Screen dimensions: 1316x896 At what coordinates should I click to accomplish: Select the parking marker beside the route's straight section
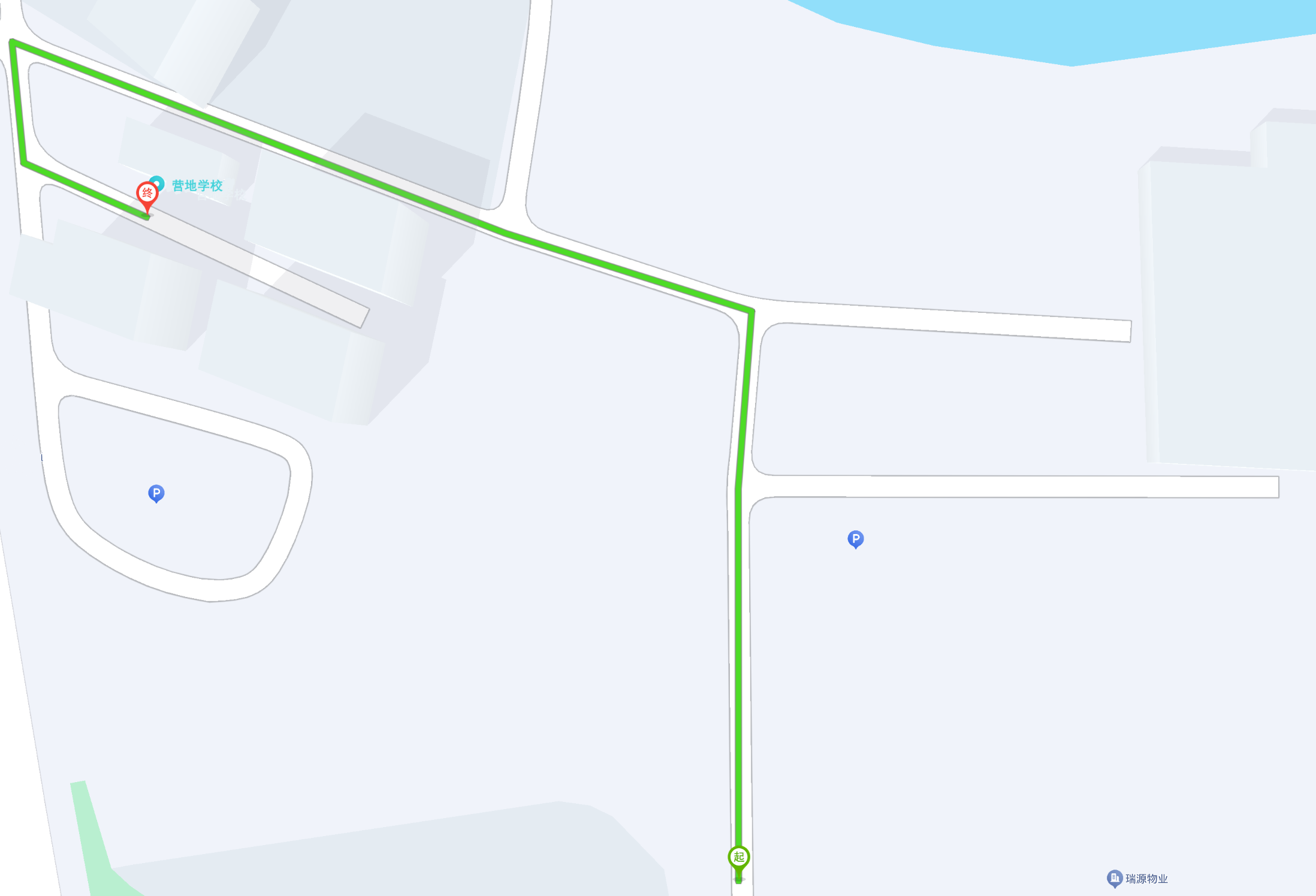[855, 539]
